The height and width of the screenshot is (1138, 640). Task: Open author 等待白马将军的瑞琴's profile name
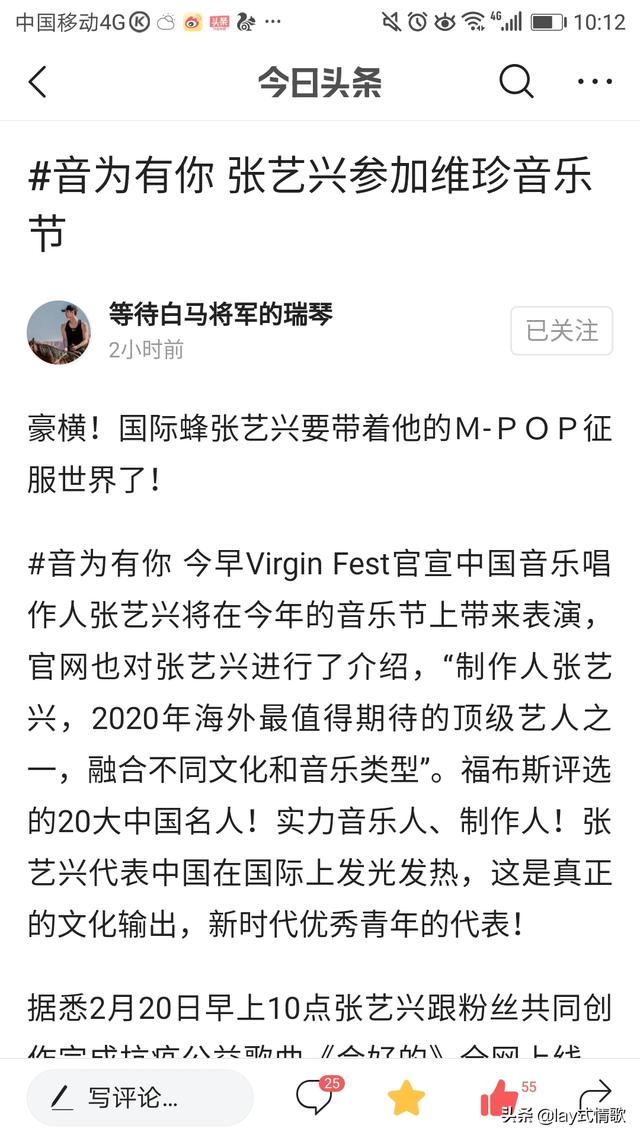[x=220, y=315]
